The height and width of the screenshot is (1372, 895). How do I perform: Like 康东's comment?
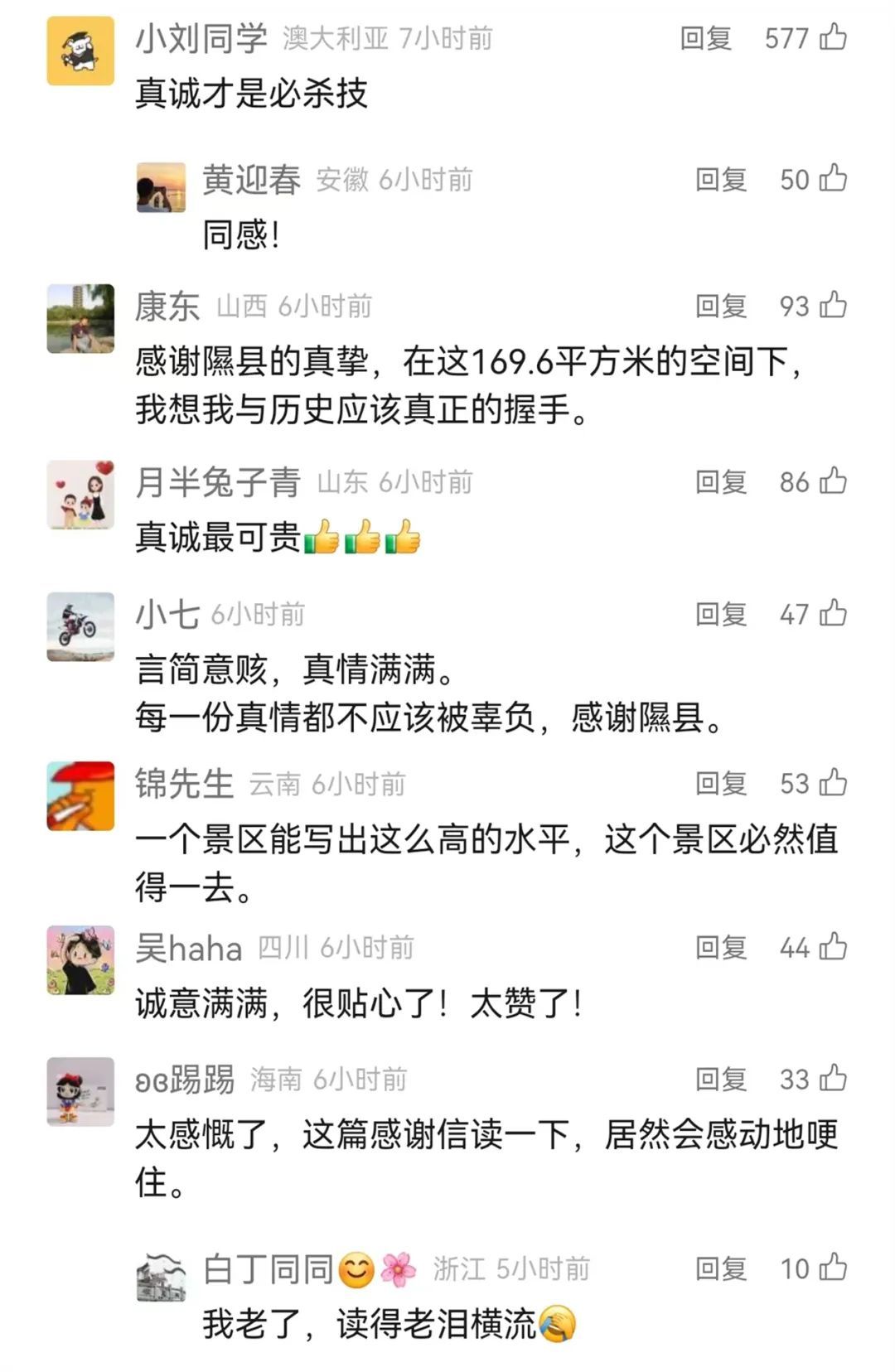pos(833,306)
